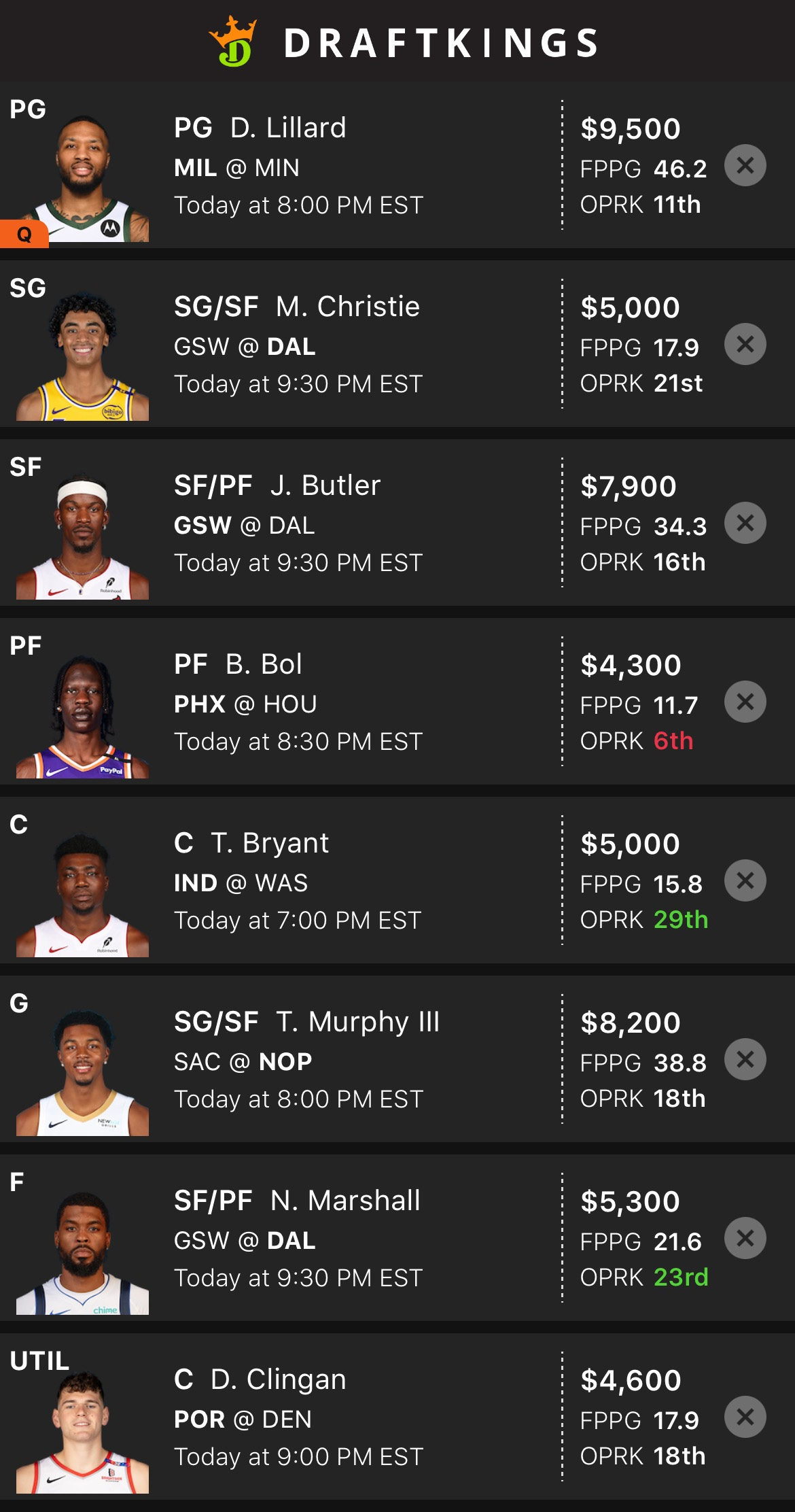Remove N. Marshall from the F slot
Viewport: 795px width, 1512px height.
point(745,1238)
